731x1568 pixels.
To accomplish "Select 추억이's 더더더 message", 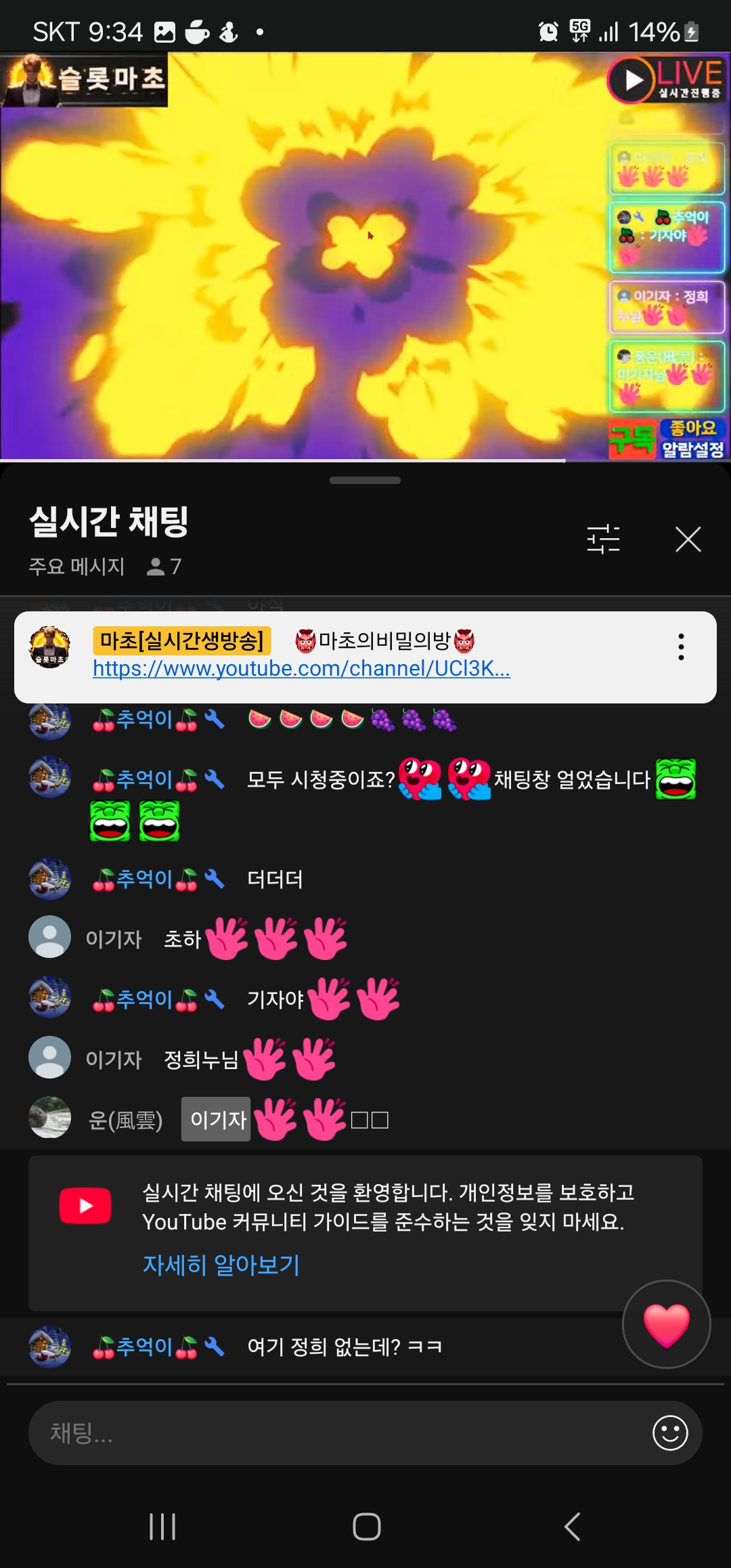I will point(274,879).
